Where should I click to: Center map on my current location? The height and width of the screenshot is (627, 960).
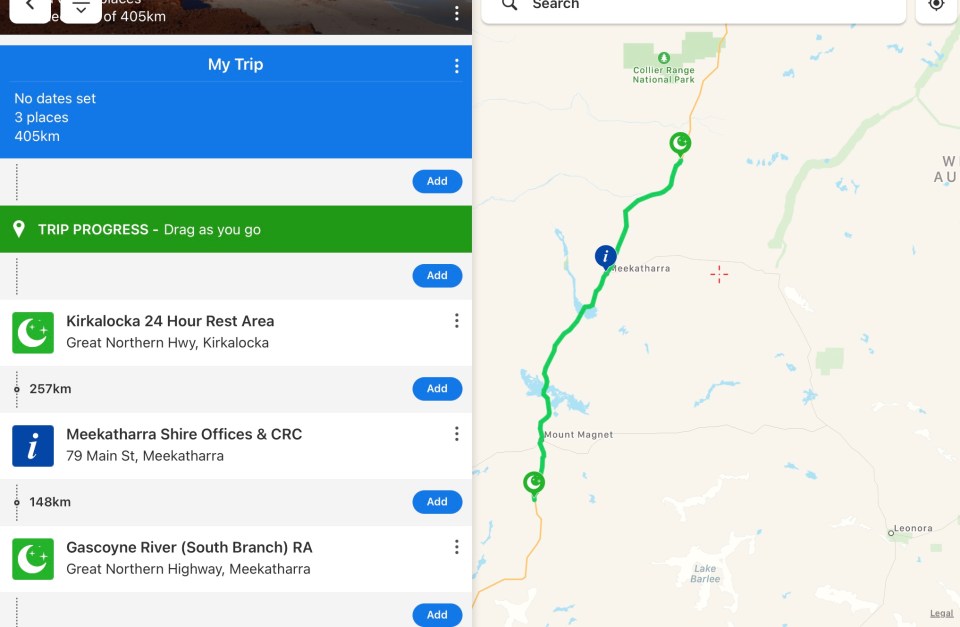point(936,6)
